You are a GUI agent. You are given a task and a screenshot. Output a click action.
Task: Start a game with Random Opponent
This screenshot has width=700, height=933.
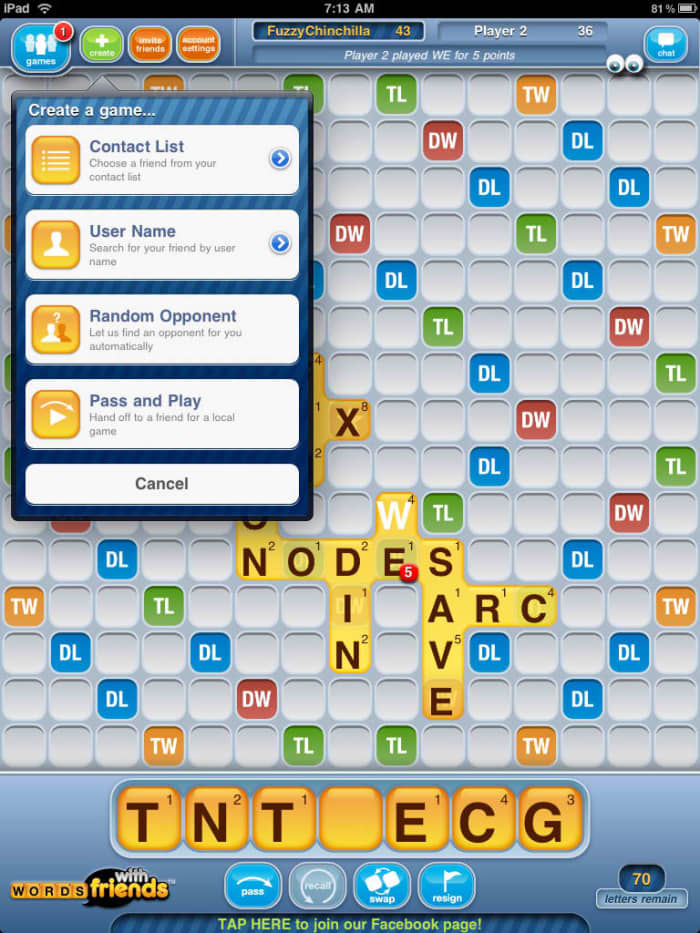tap(162, 329)
